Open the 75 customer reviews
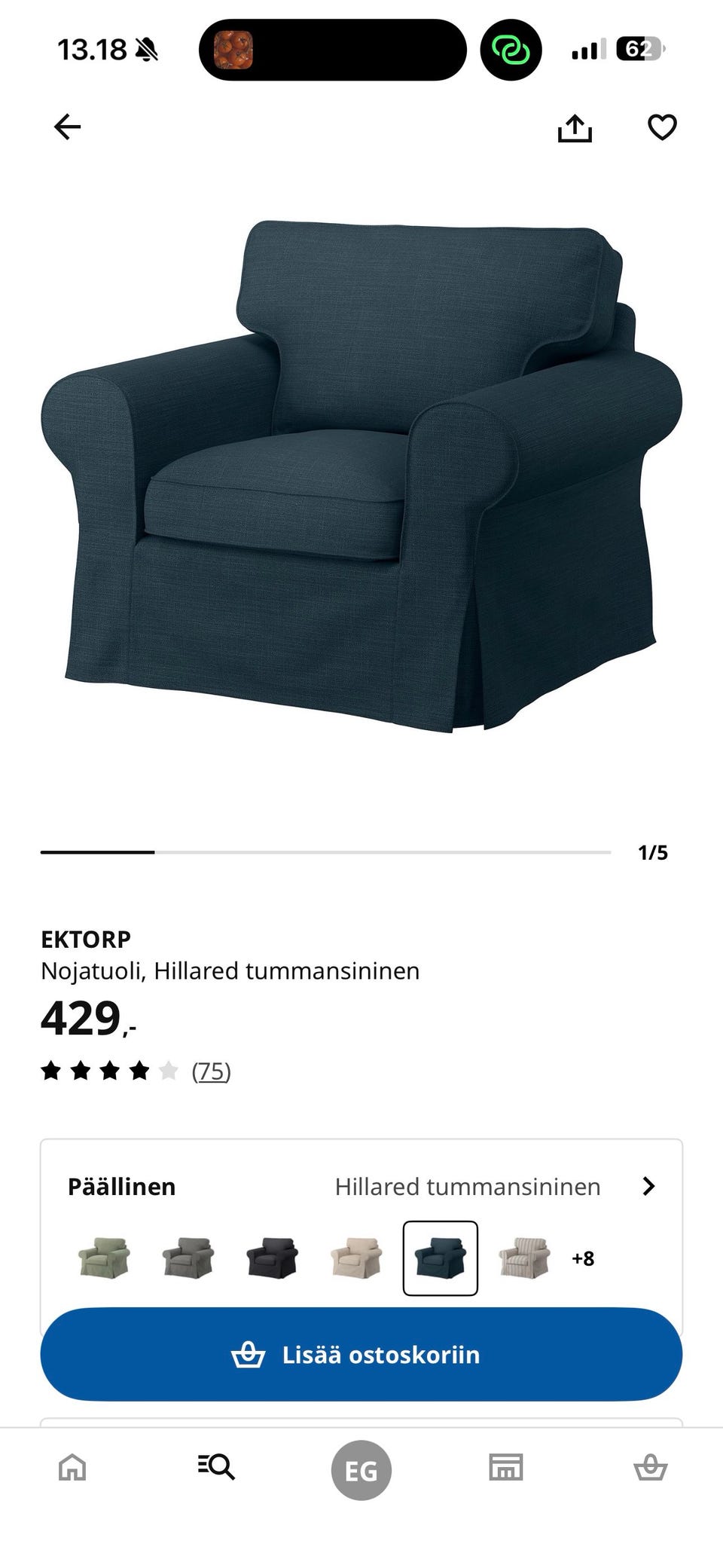This screenshot has width=723, height=1568. (211, 1071)
